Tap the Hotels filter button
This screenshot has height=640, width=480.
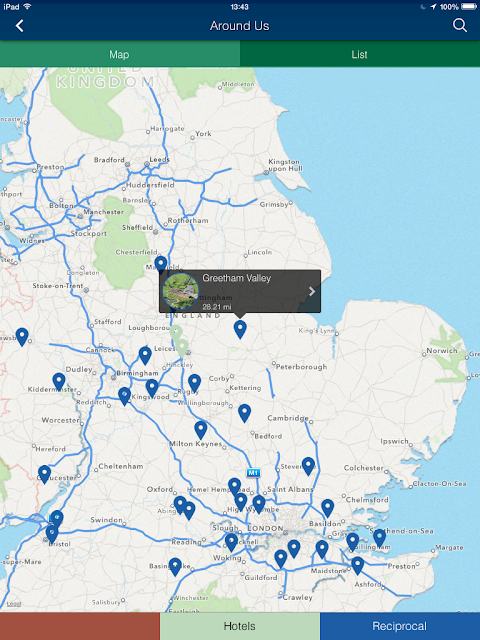(x=240, y=626)
